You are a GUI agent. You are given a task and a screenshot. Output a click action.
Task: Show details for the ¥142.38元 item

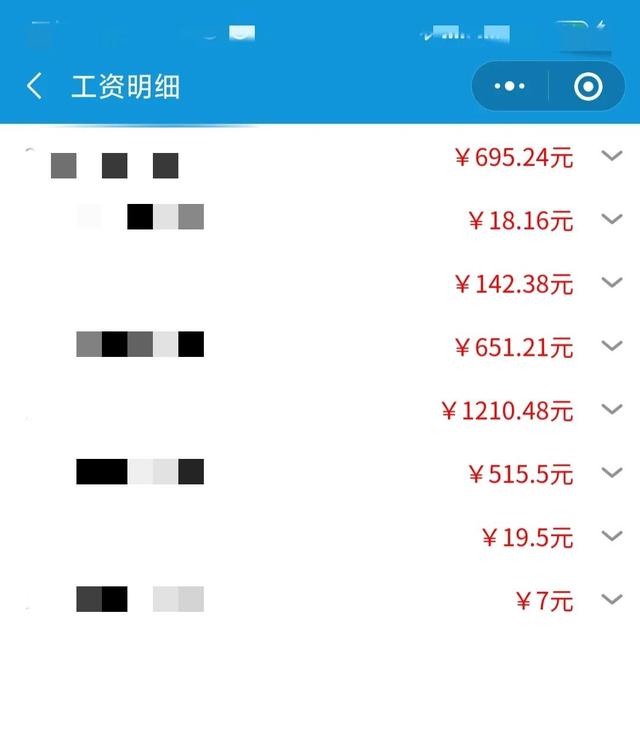612,282
